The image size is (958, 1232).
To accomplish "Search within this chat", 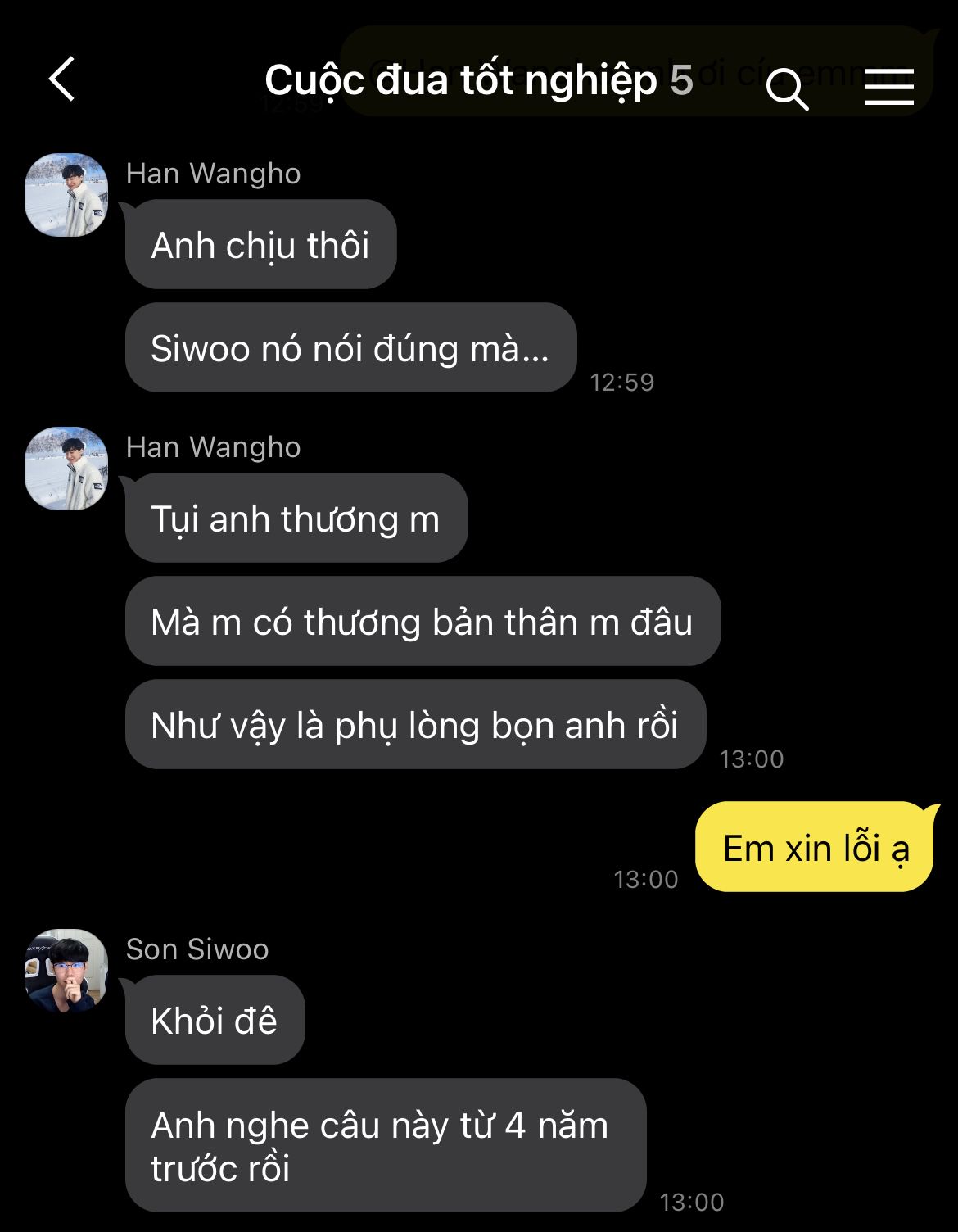I will [787, 87].
